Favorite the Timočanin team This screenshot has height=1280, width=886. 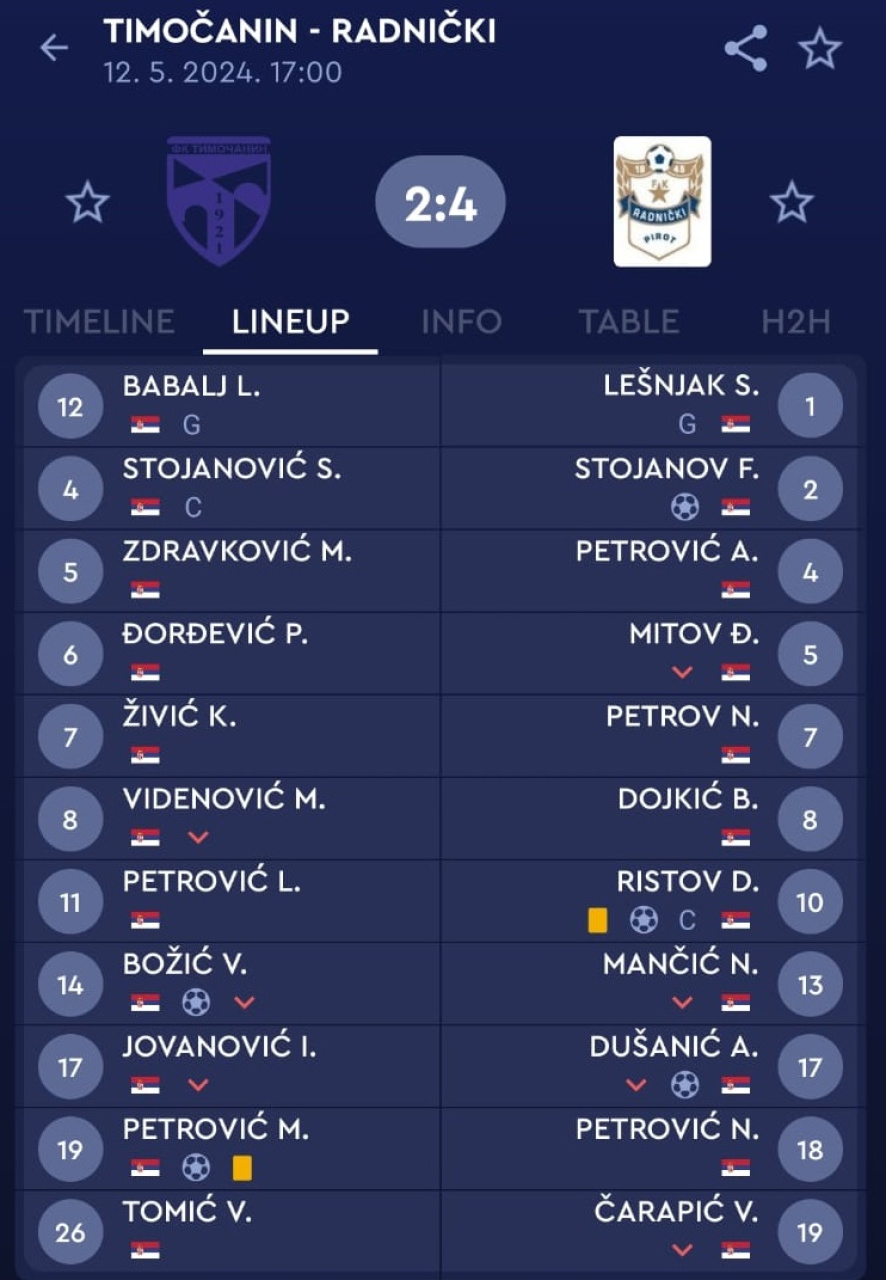87,202
